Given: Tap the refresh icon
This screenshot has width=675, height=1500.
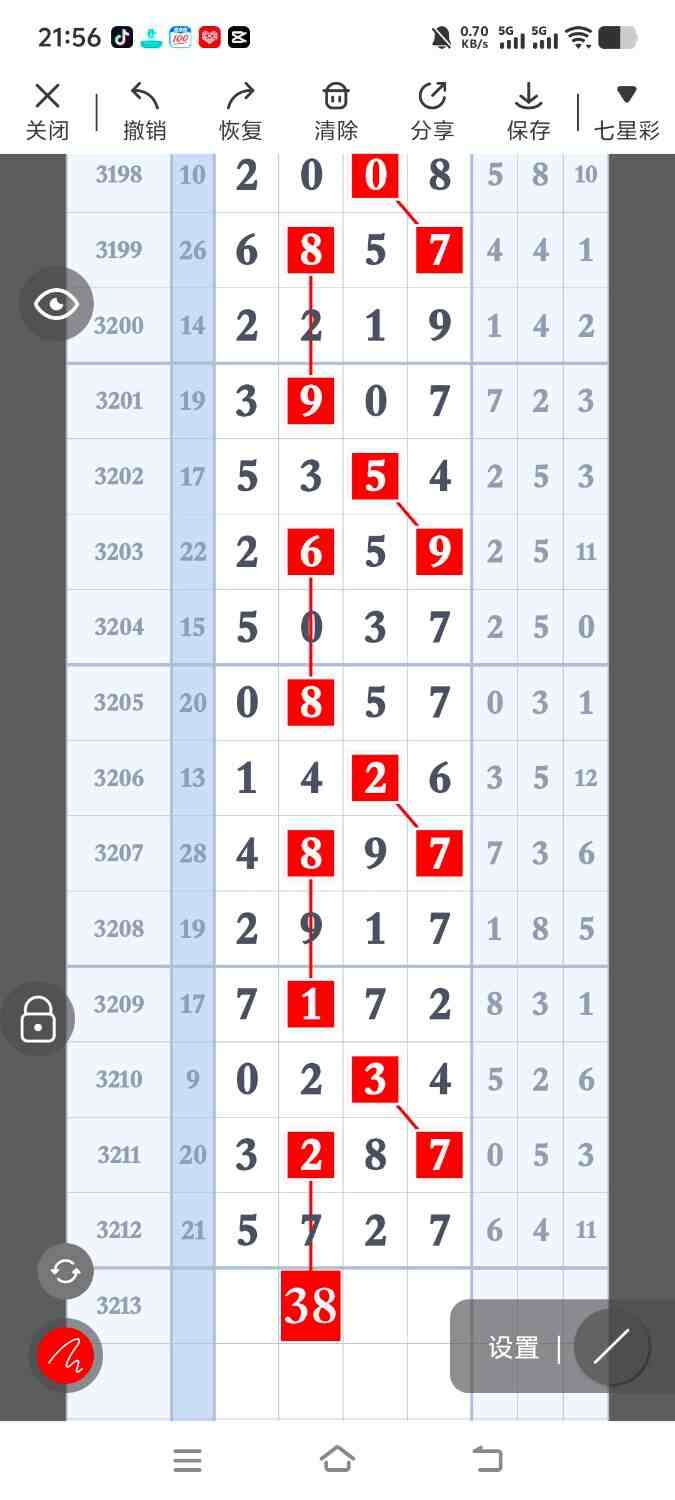Looking at the screenshot, I should tap(65, 1272).
